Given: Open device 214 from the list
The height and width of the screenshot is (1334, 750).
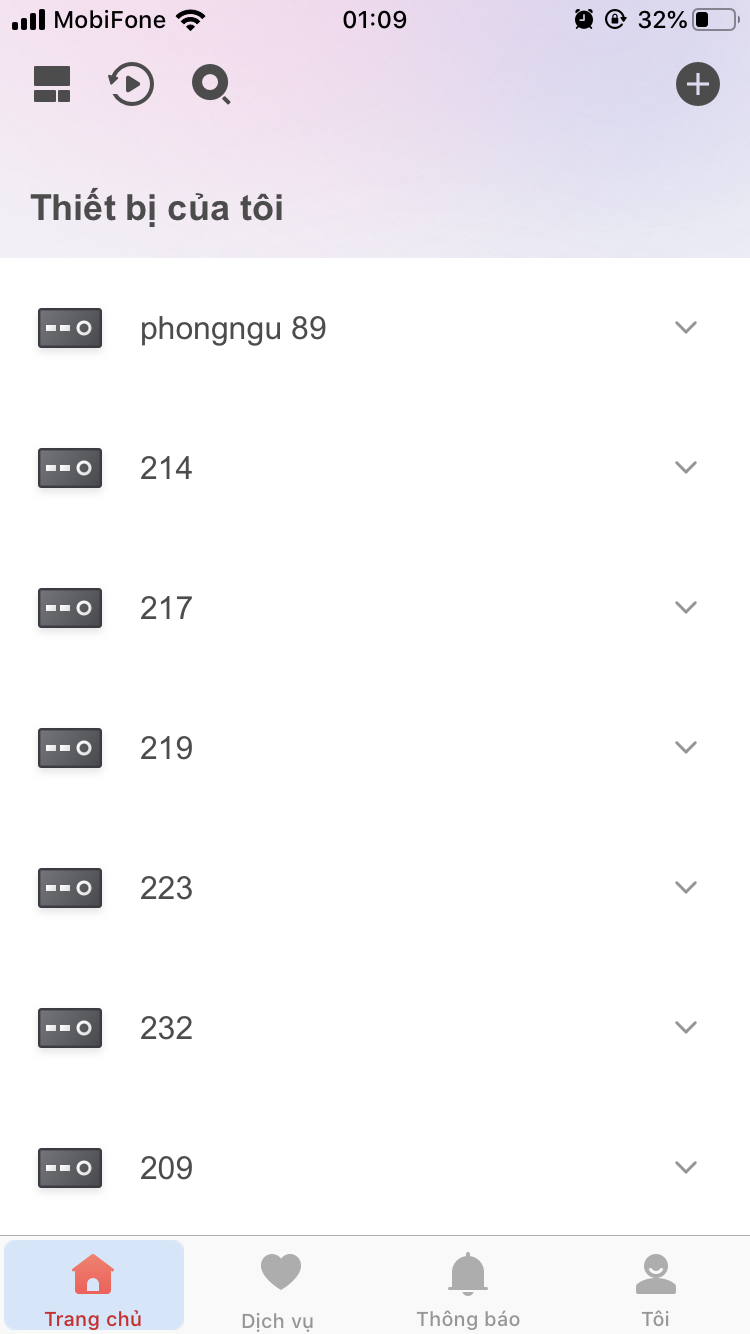Looking at the screenshot, I should pyautogui.click(x=166, y=467).
